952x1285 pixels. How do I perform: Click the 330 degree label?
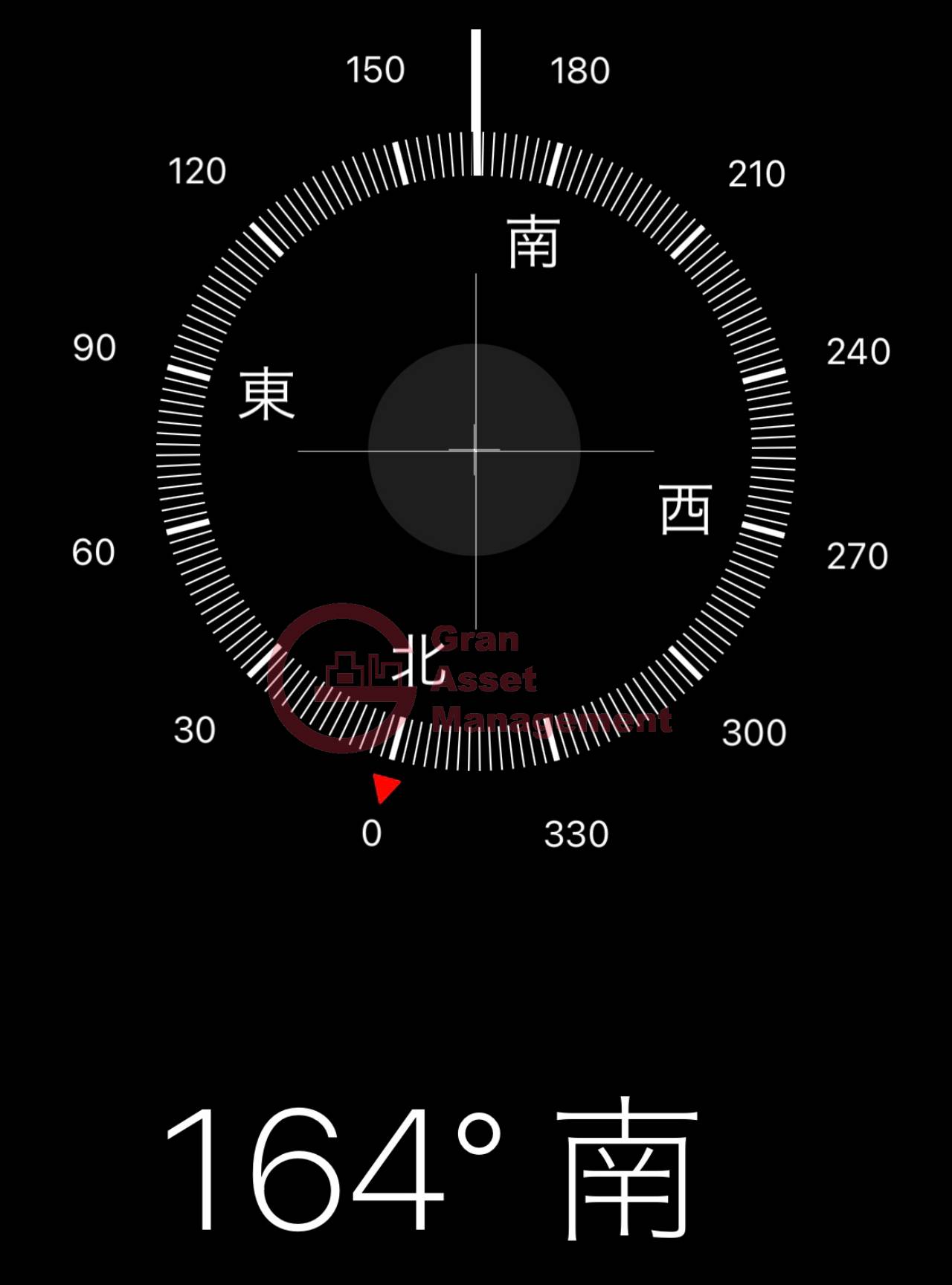[576, 834]
